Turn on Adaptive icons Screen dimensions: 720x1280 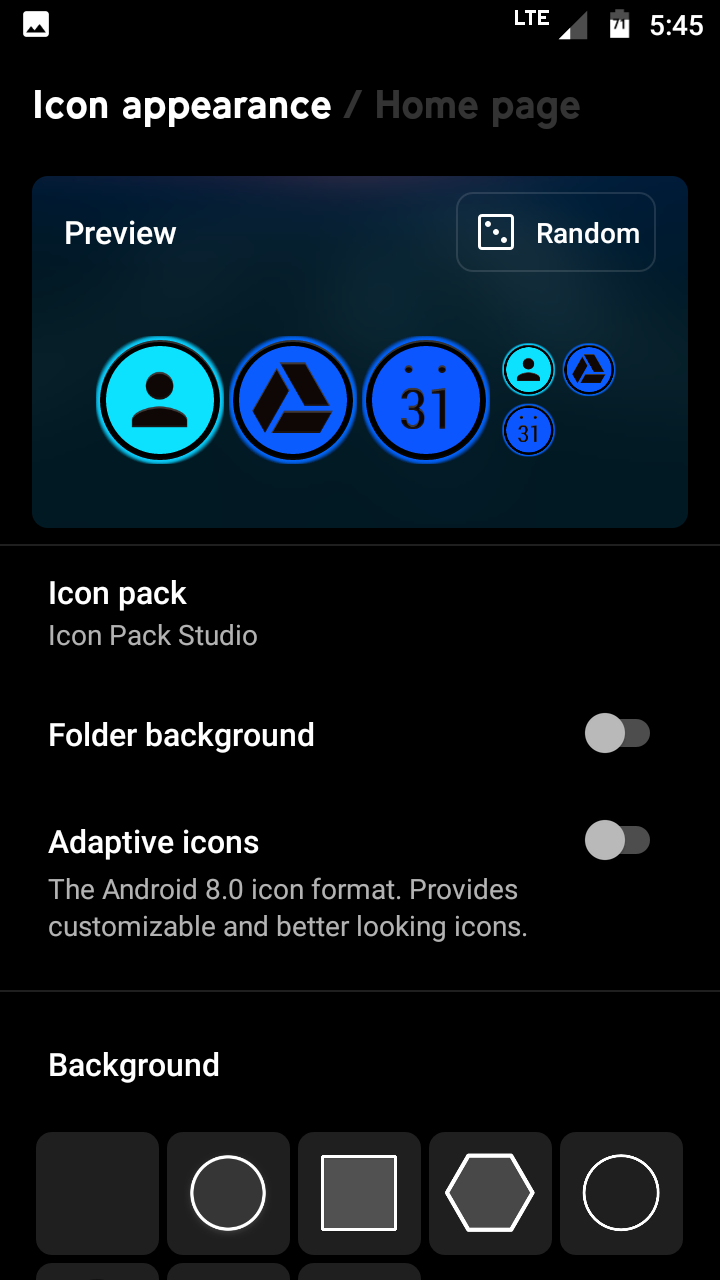(x=617, y=840)
